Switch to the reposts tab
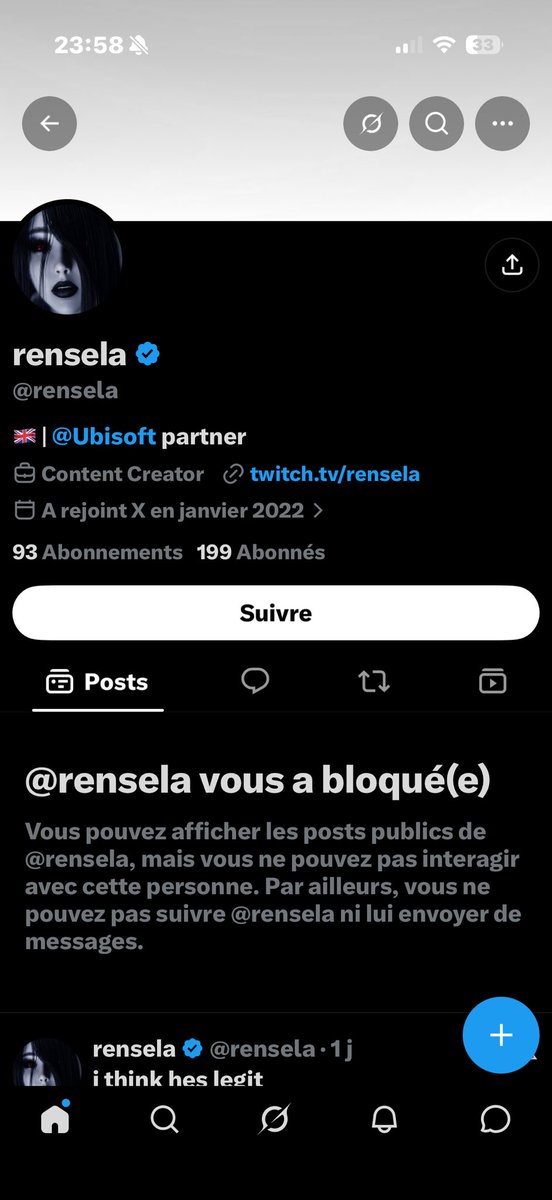Viewport: 552px width, 1200px height. pos(374,682)
